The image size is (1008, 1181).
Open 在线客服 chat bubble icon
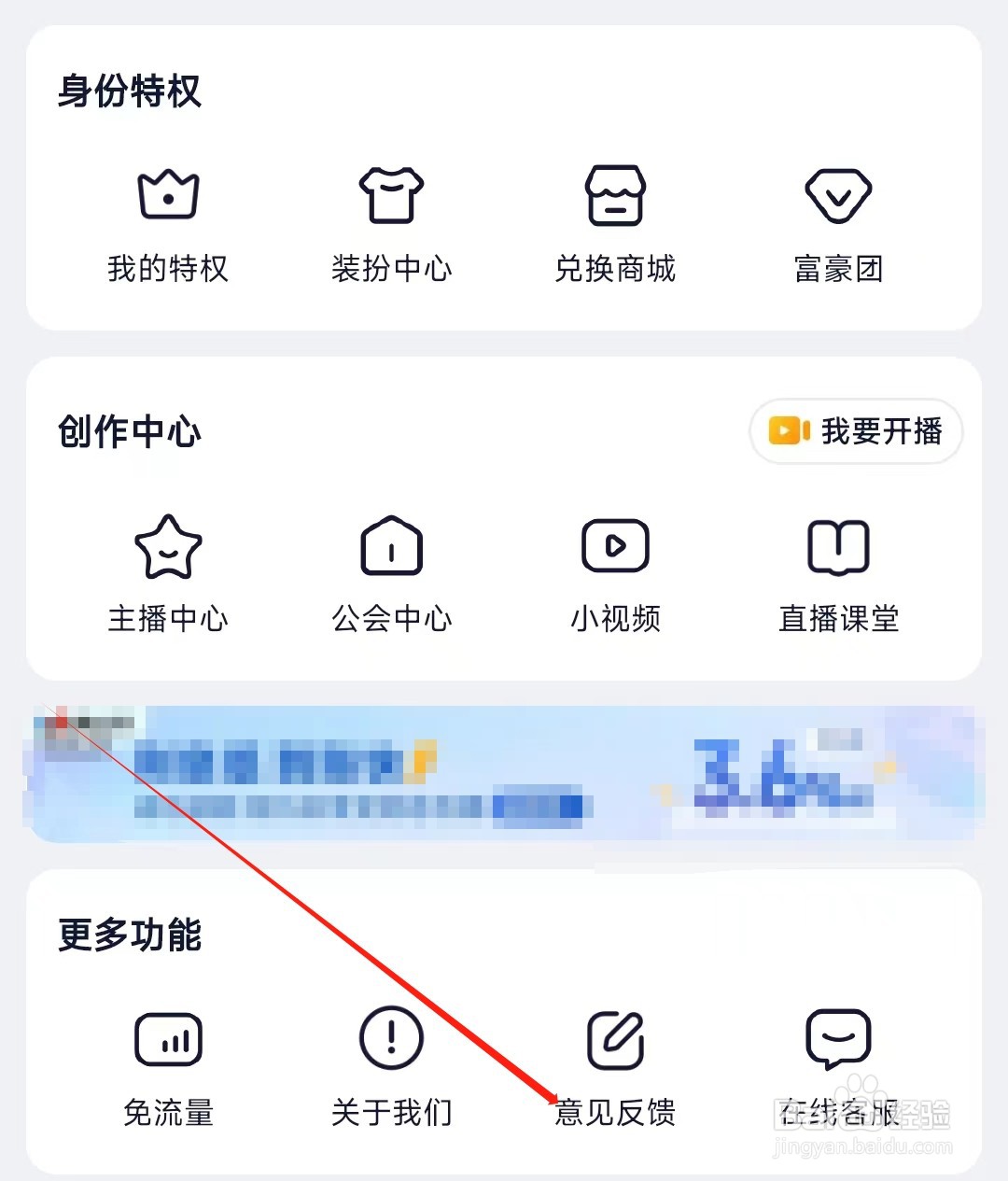837,1038
